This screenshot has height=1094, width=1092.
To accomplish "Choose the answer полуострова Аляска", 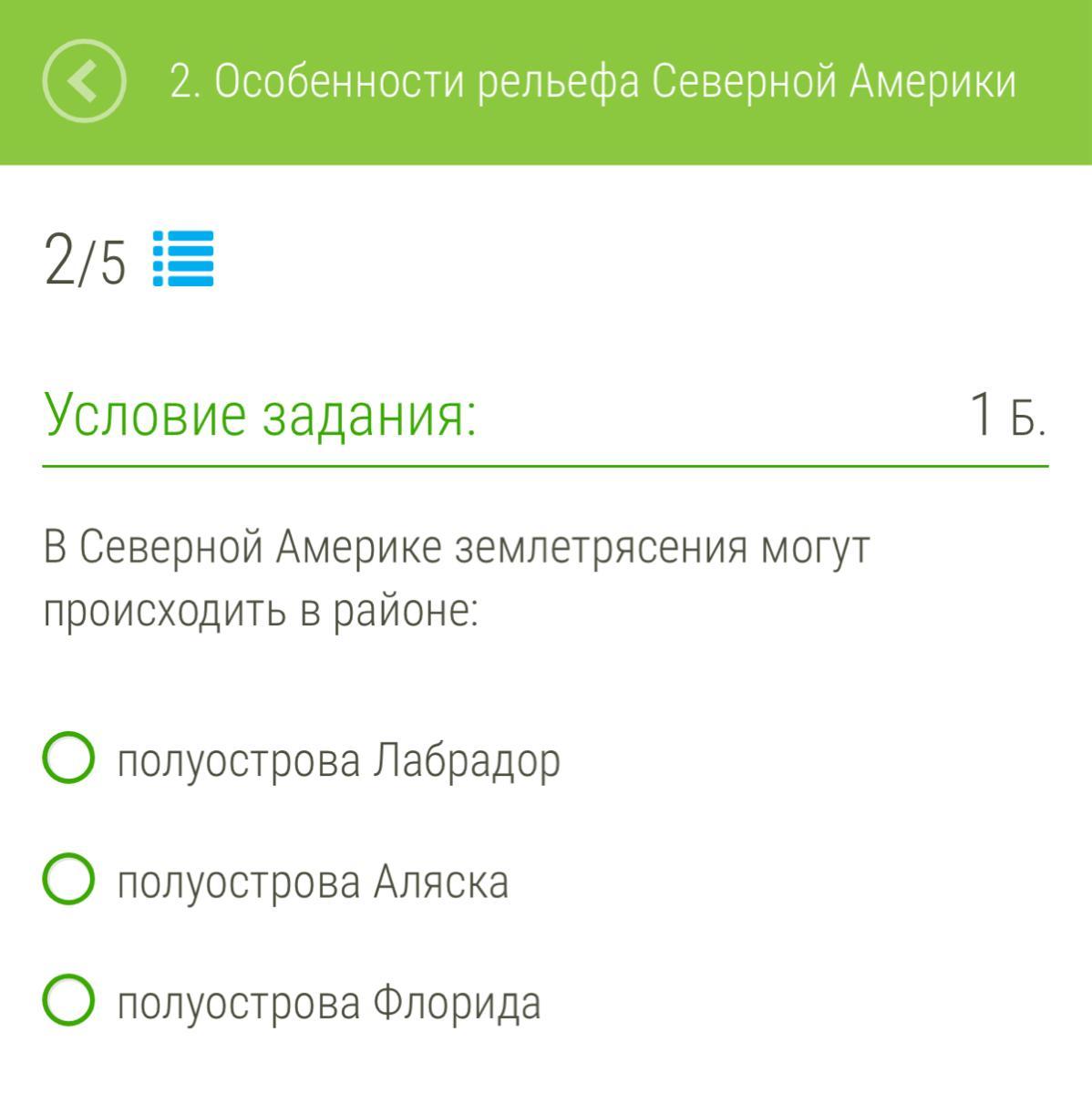I will tap(68, 880).
